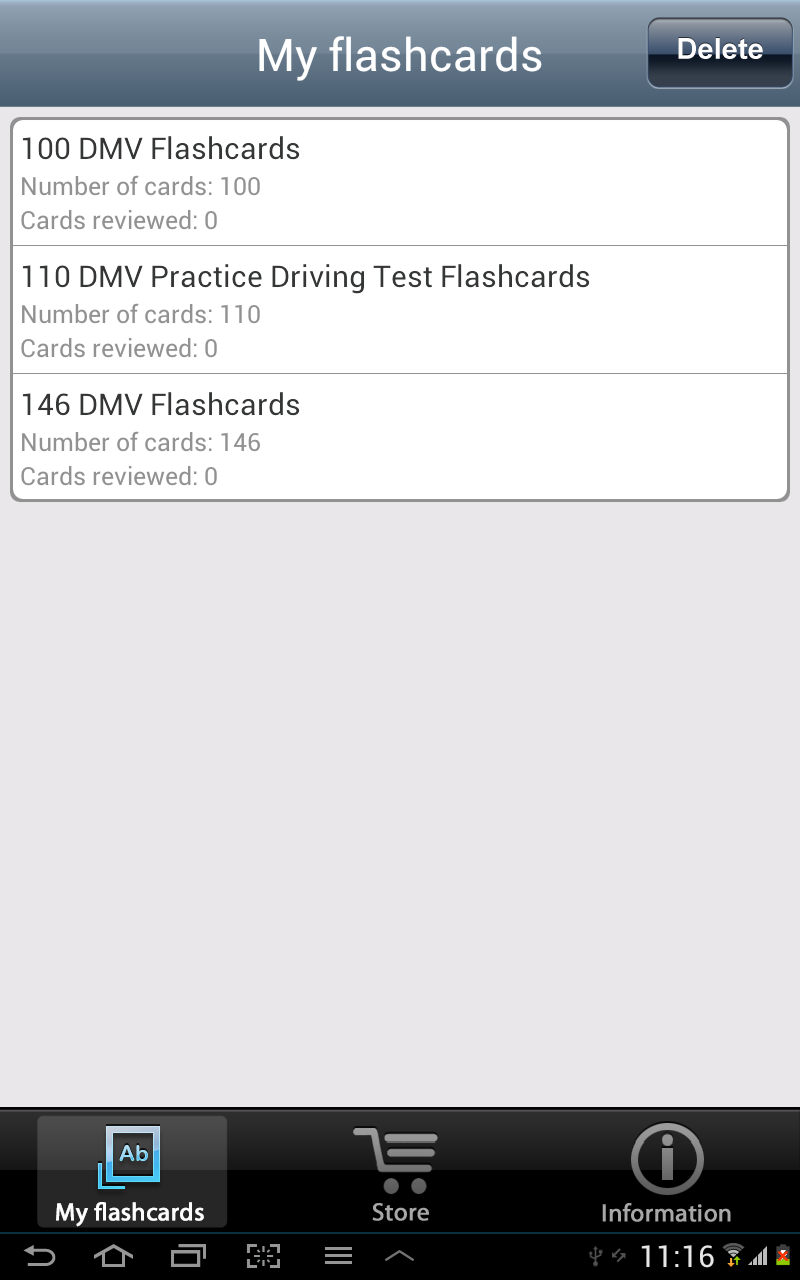Screen dimensions: 800x1280
Task: Collapse the navigation bar using the chevron
Action: [400, 1255]
